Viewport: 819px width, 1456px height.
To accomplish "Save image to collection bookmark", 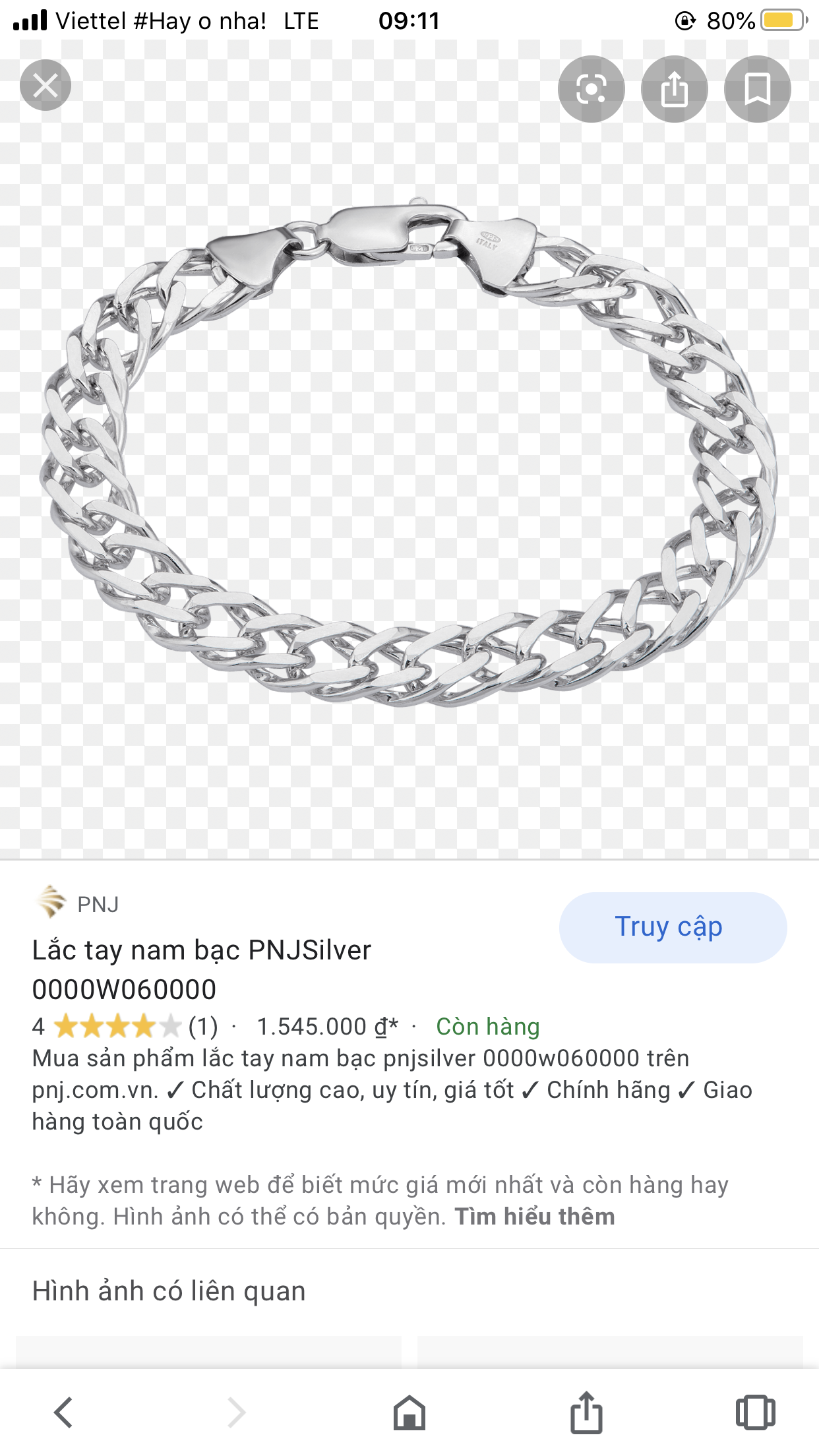I will (x=757, y=89).
